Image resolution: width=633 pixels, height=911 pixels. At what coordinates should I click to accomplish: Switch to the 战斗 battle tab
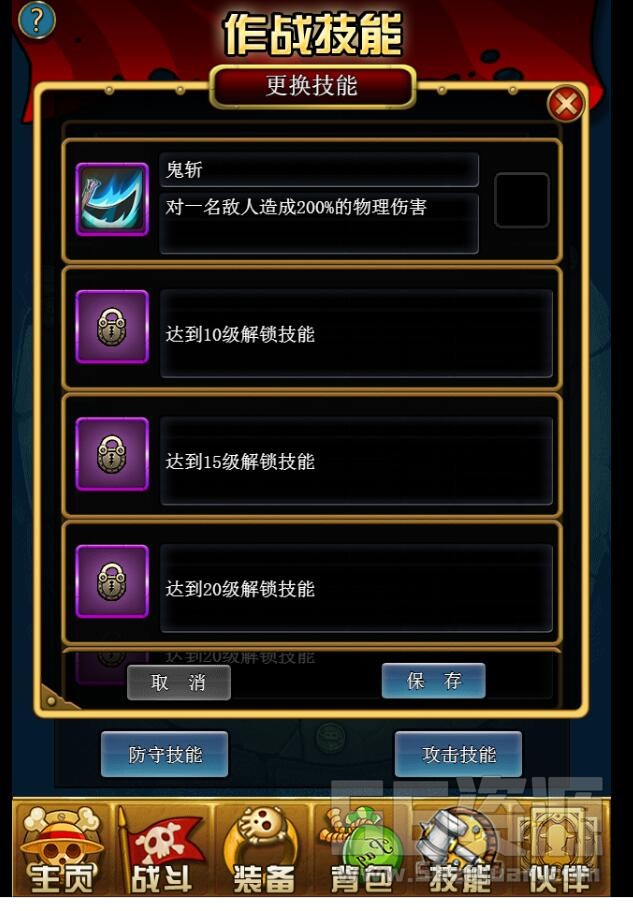162,852
